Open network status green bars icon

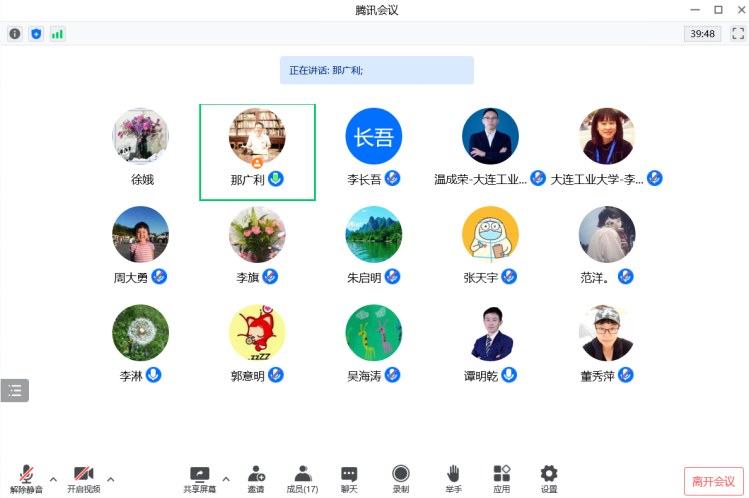58,33
